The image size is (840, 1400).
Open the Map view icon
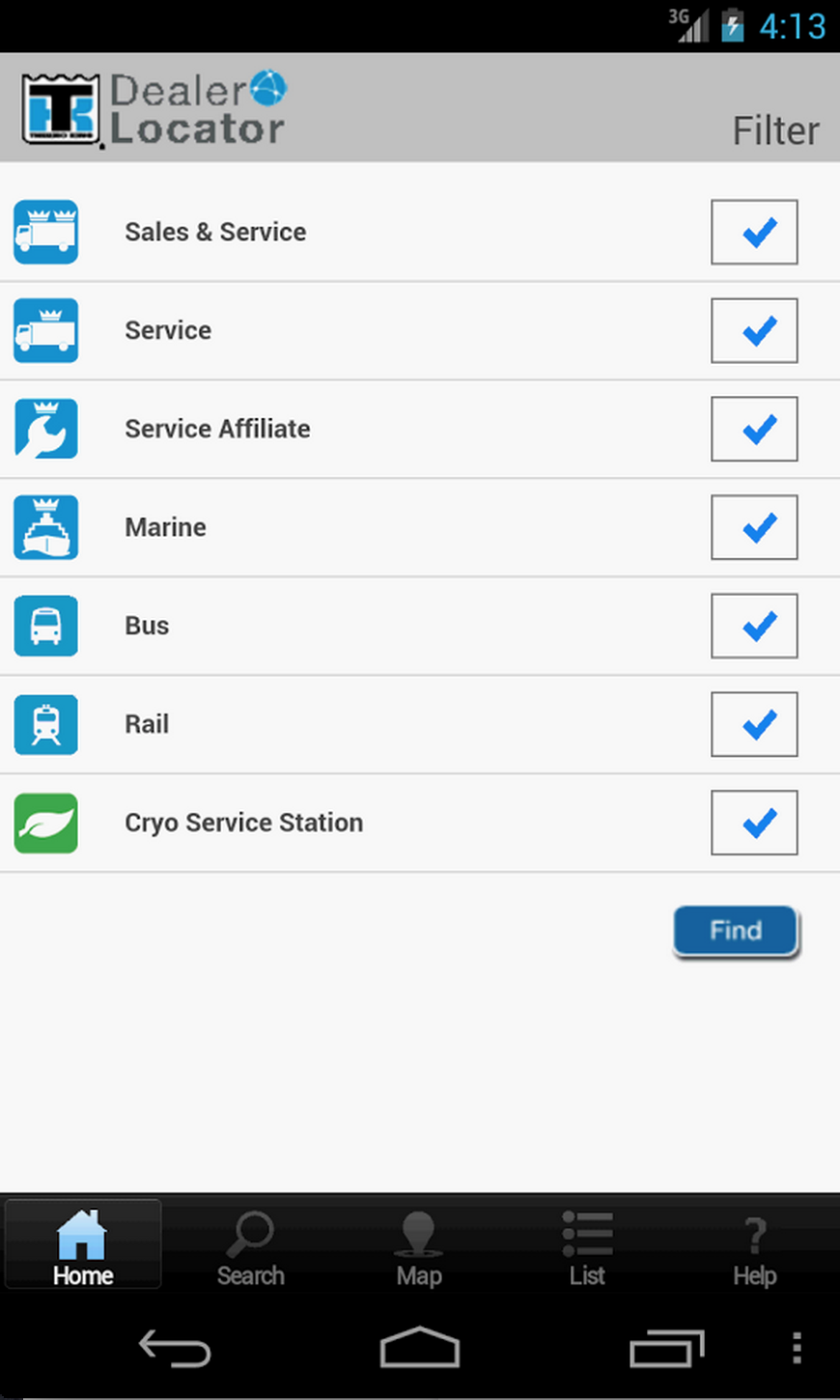point(419,1246)
